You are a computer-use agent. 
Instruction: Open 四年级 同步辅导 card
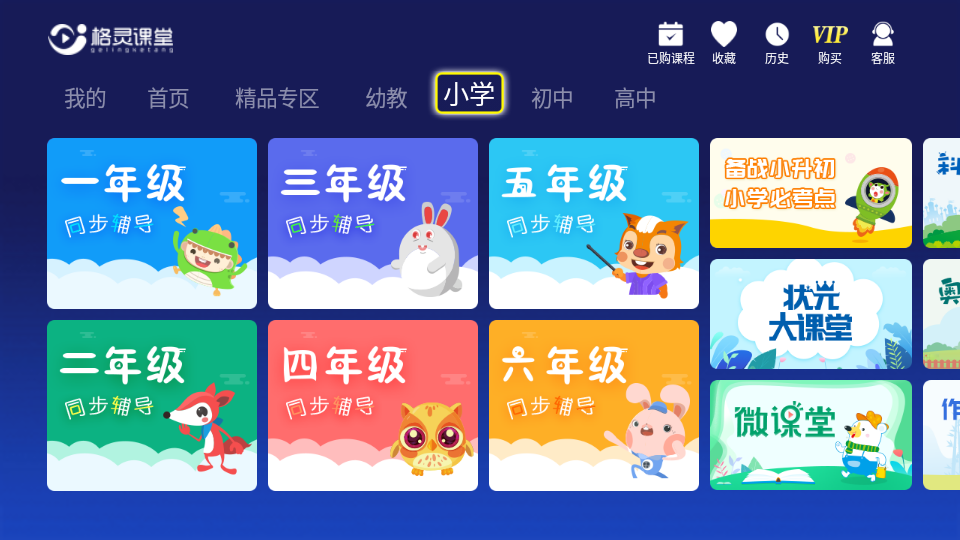(x=373, y=405)
